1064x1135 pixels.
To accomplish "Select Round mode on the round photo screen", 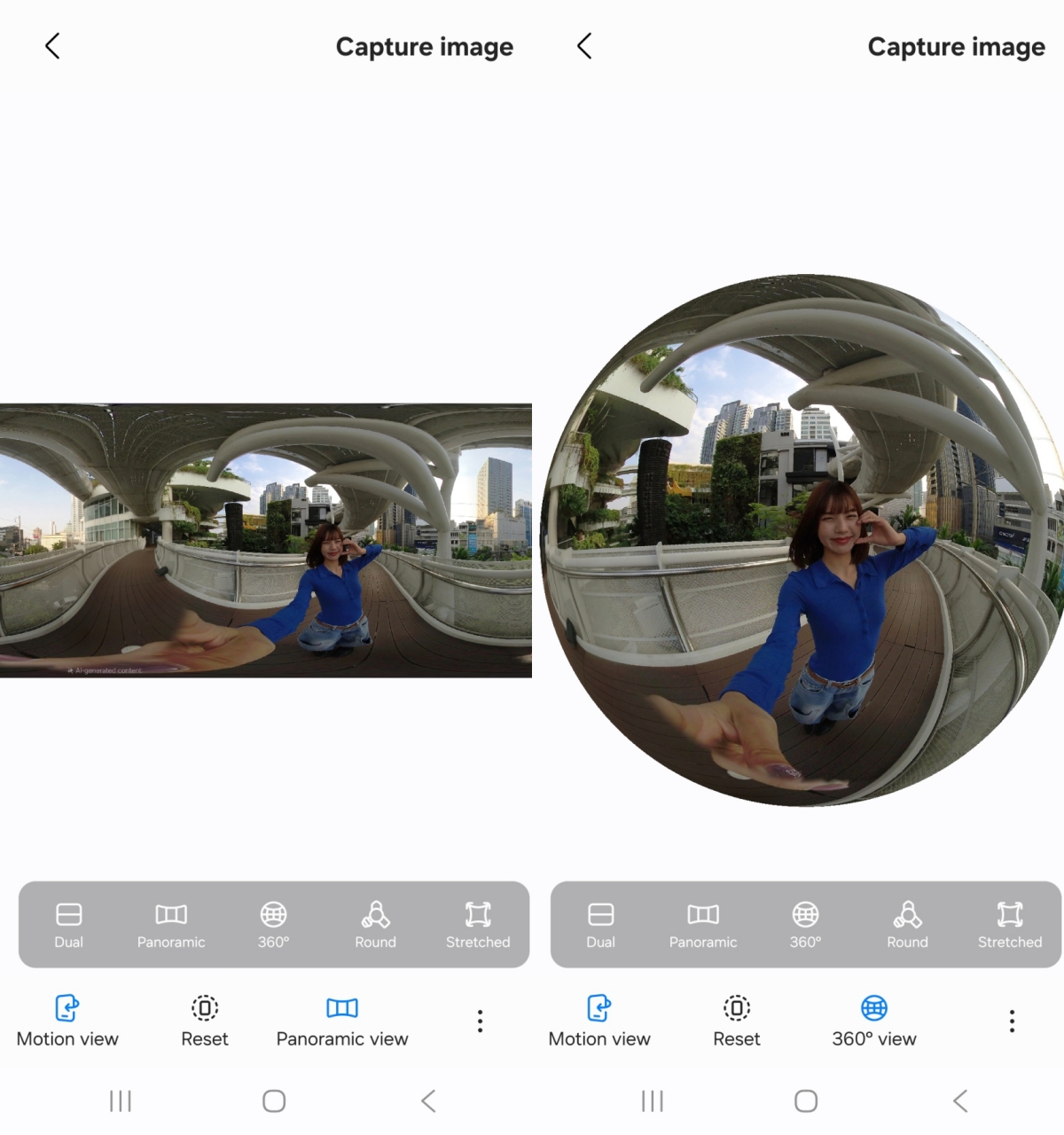I will [907, 924].
